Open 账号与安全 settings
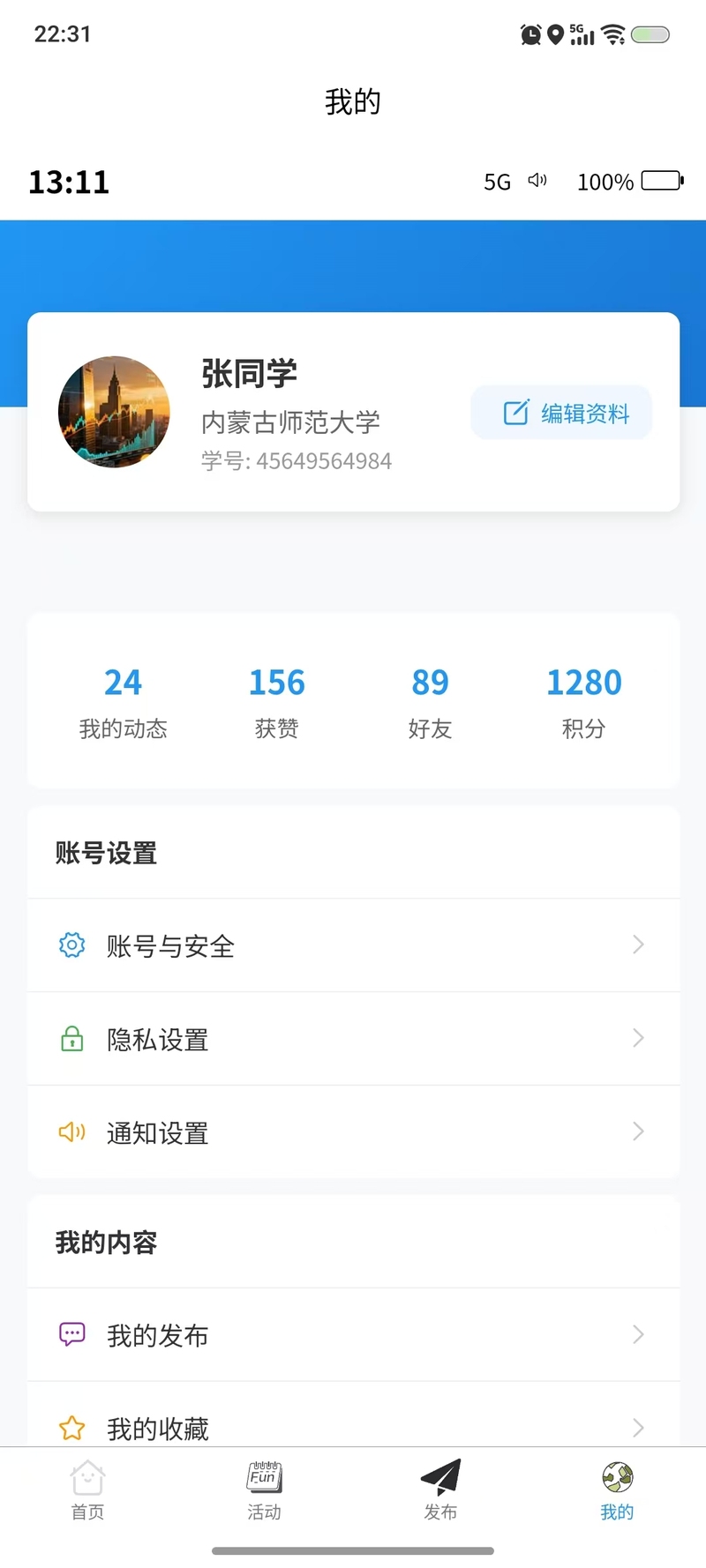 click(353, 945)
